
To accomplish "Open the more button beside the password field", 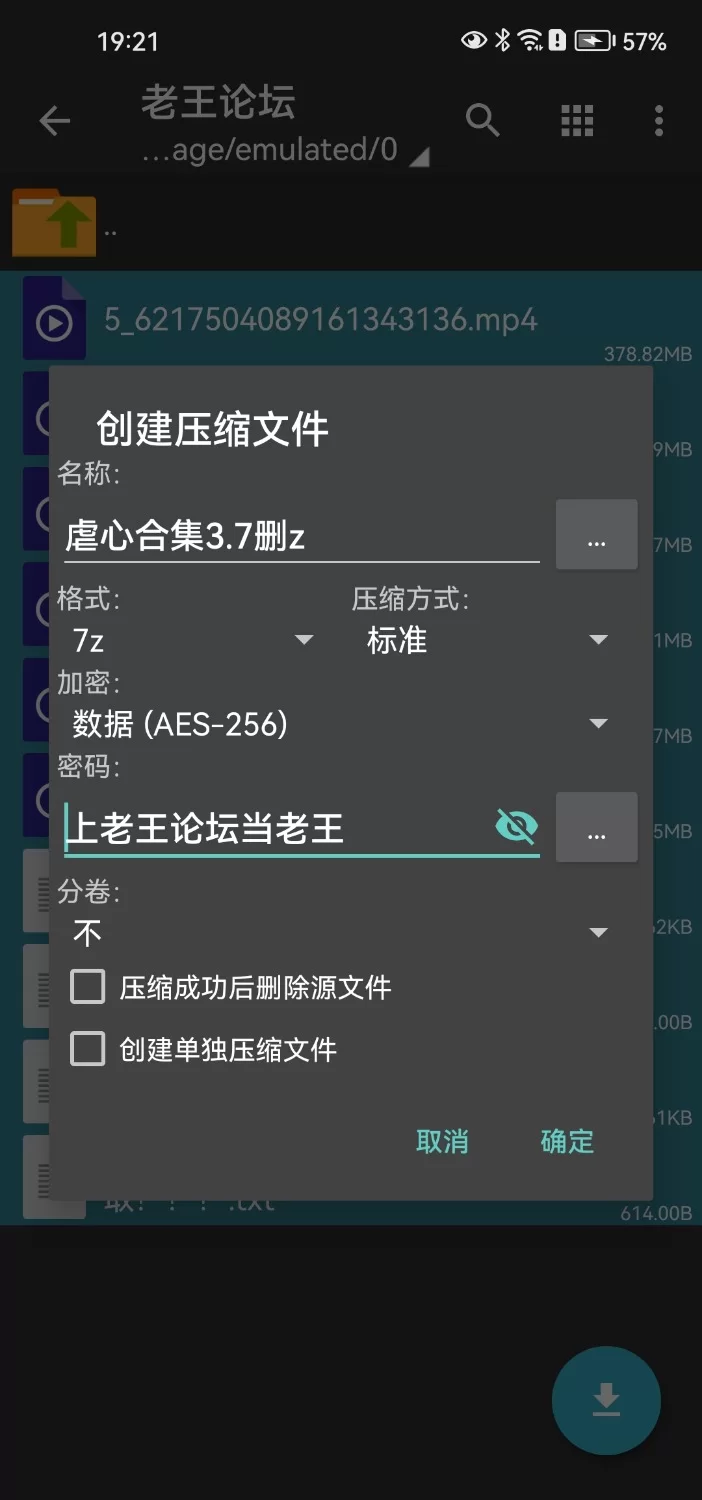I will click(x=596, y=828).
